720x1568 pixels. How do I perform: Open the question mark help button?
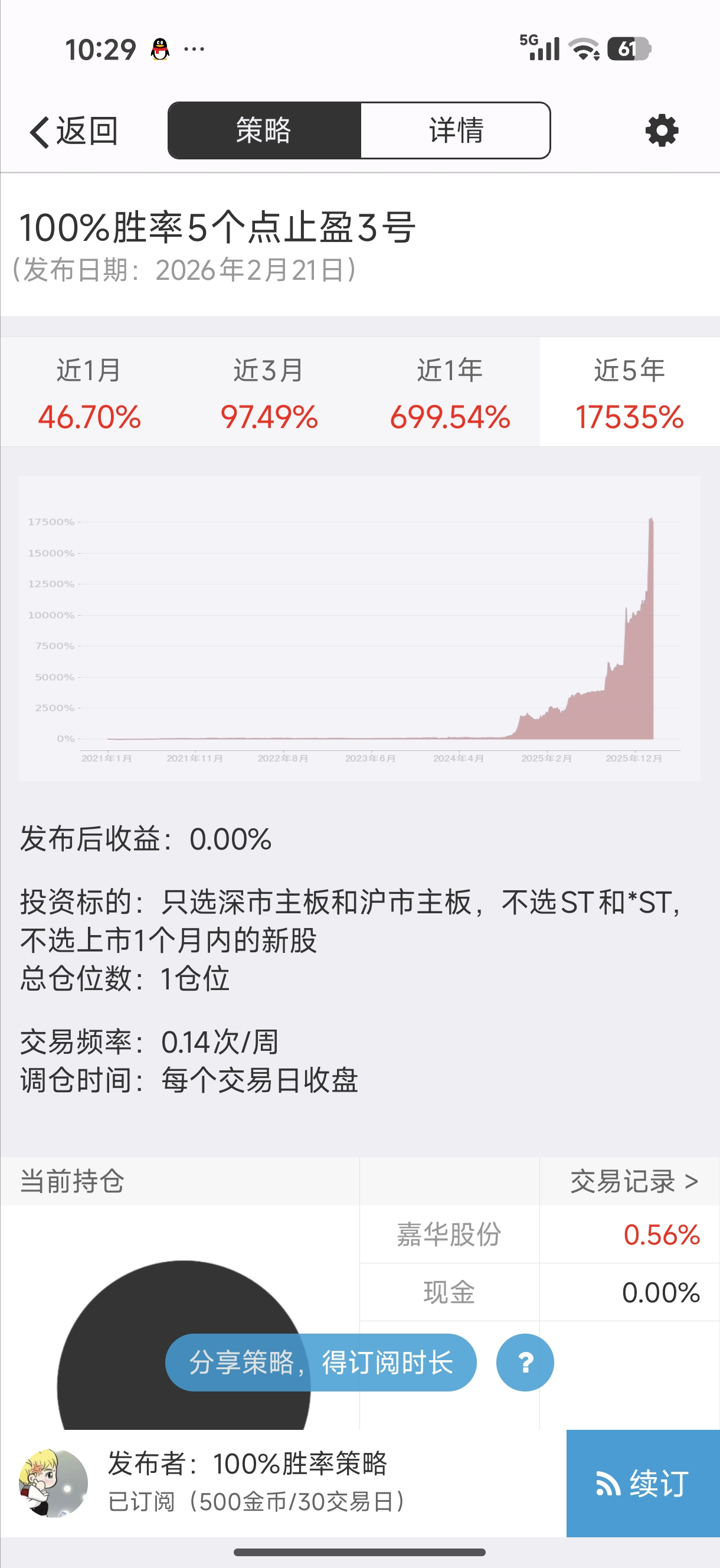coord(525,1363)
